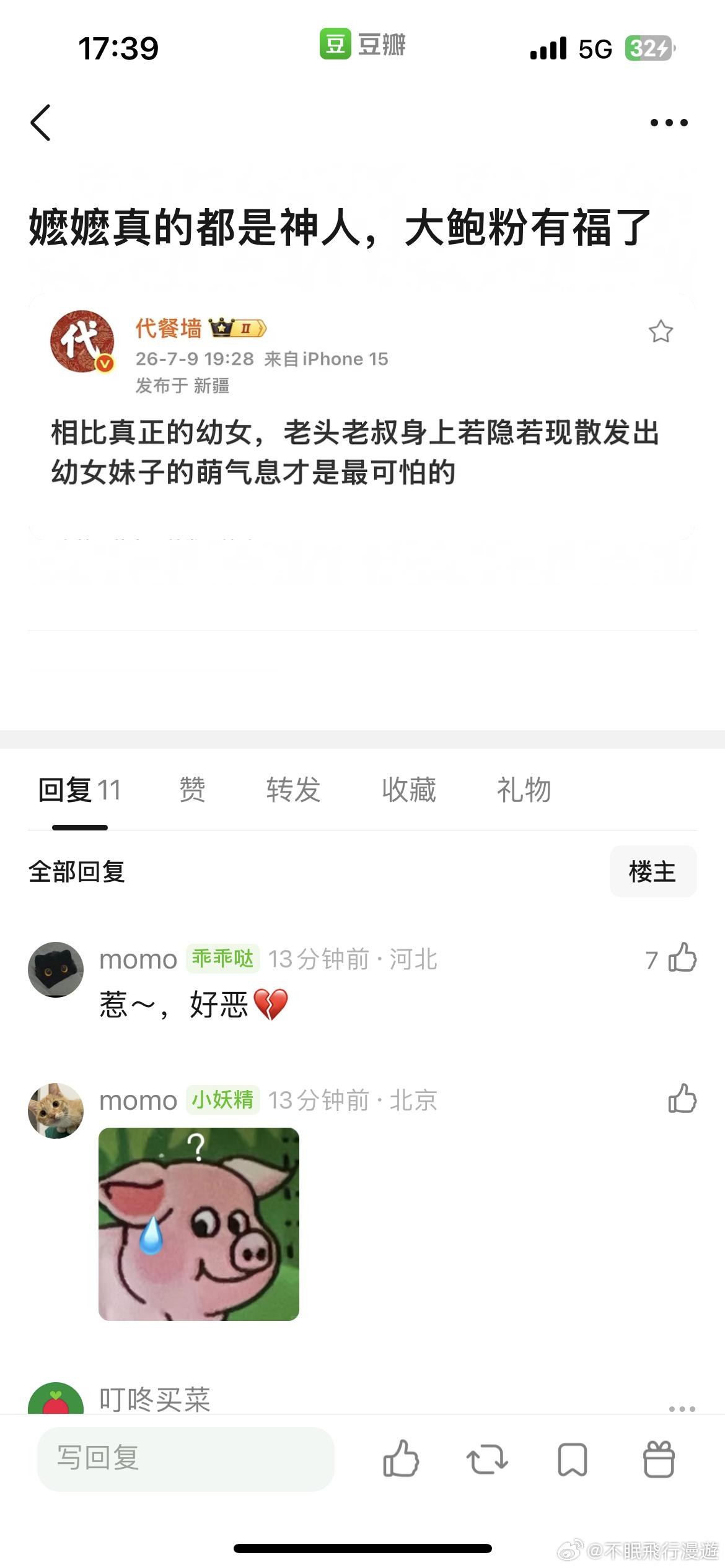Send a gift from the bottom bar
Image resolution: width=725 pixels, height=1568 pixels.
click(658, 1459)
